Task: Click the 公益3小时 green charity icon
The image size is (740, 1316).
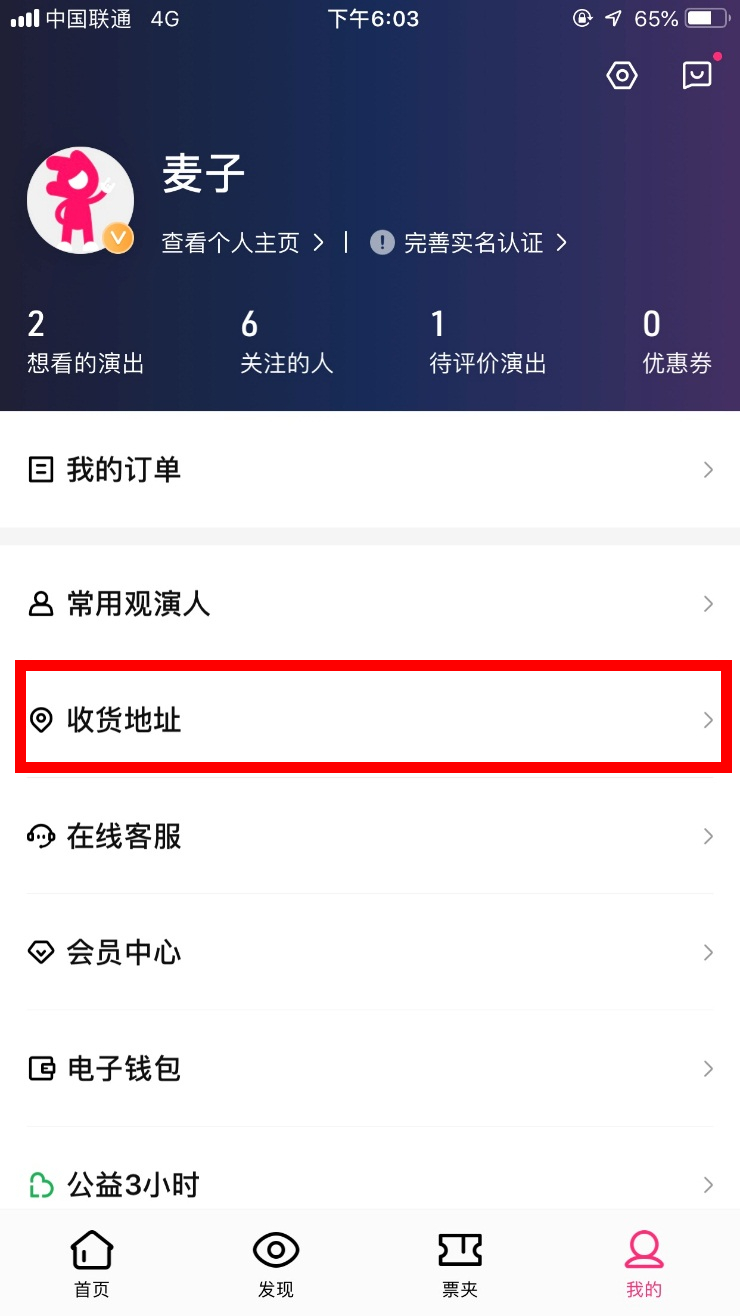Action: 40,1184
